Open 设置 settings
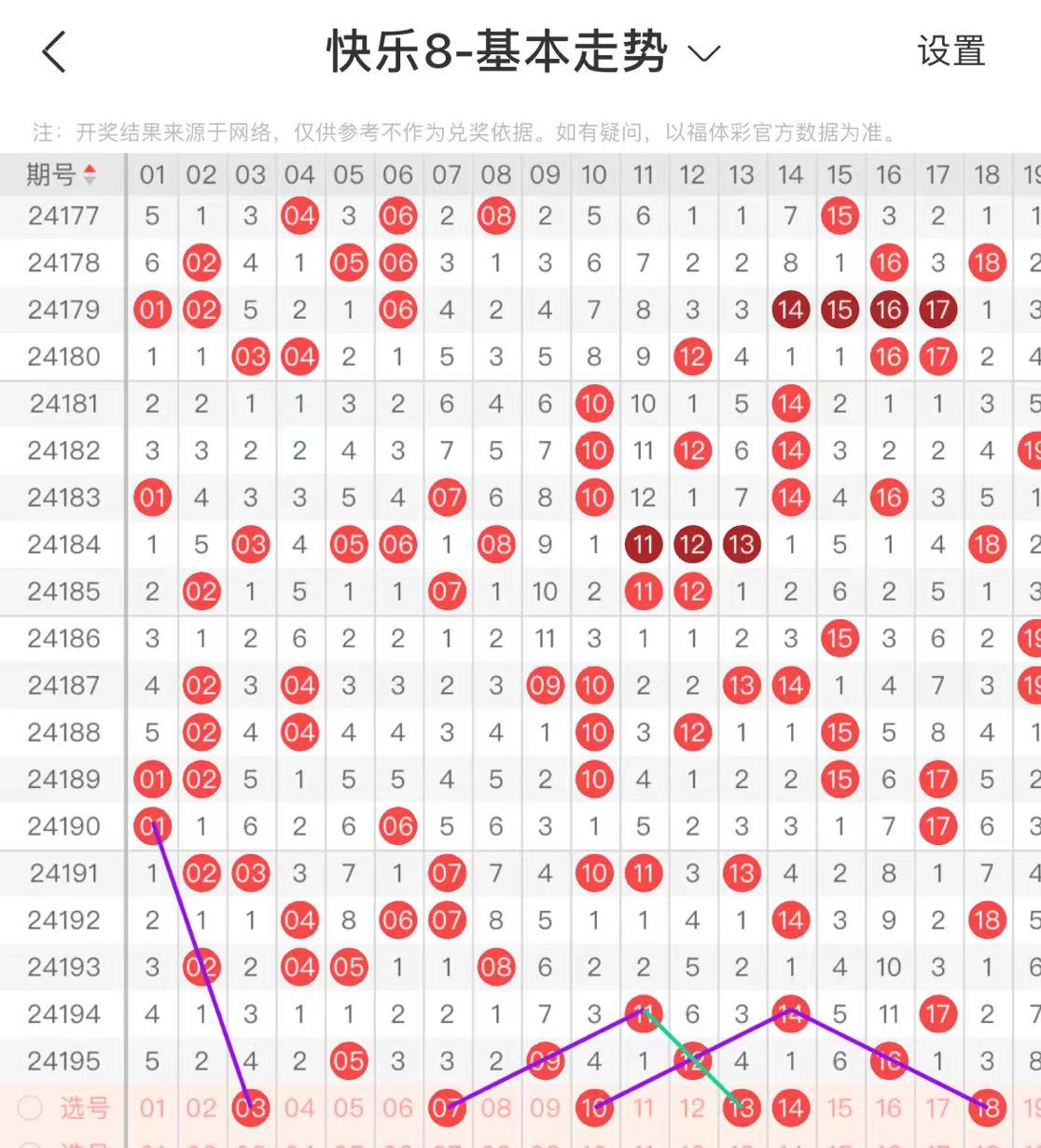 click(951, 51)
